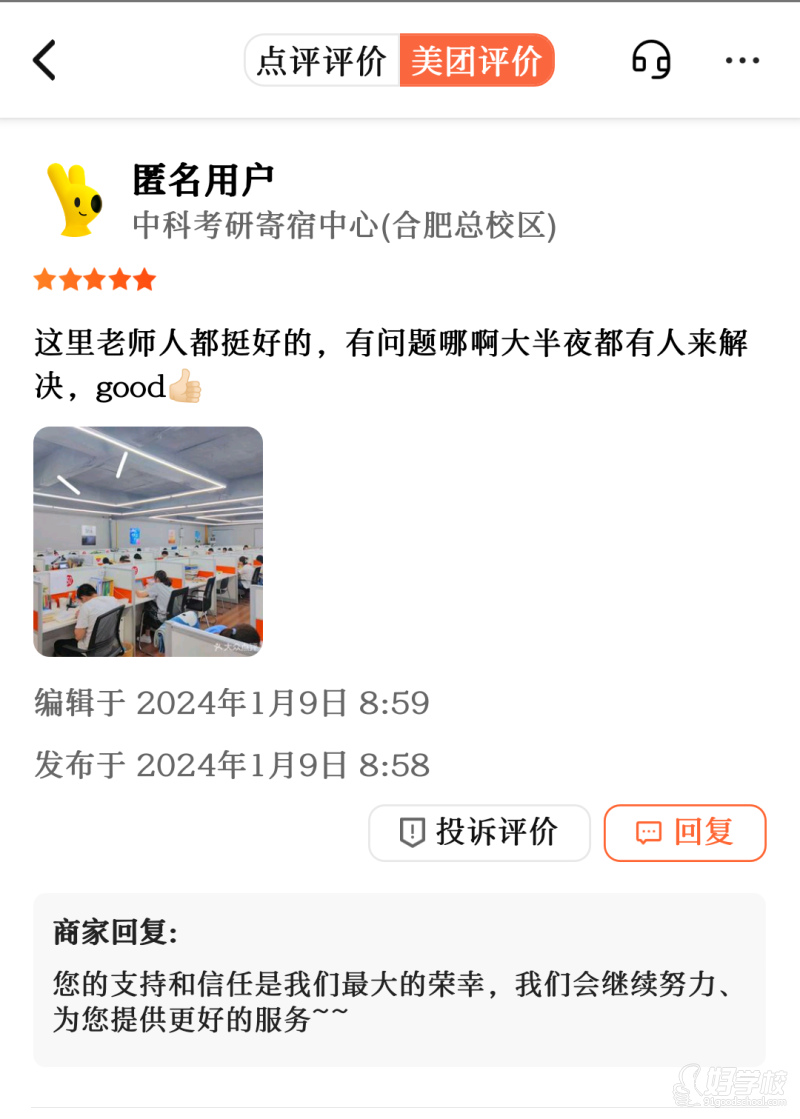Tap 投诉评价 to report this review
800x1119 pixels.
(x=479, y=832)
